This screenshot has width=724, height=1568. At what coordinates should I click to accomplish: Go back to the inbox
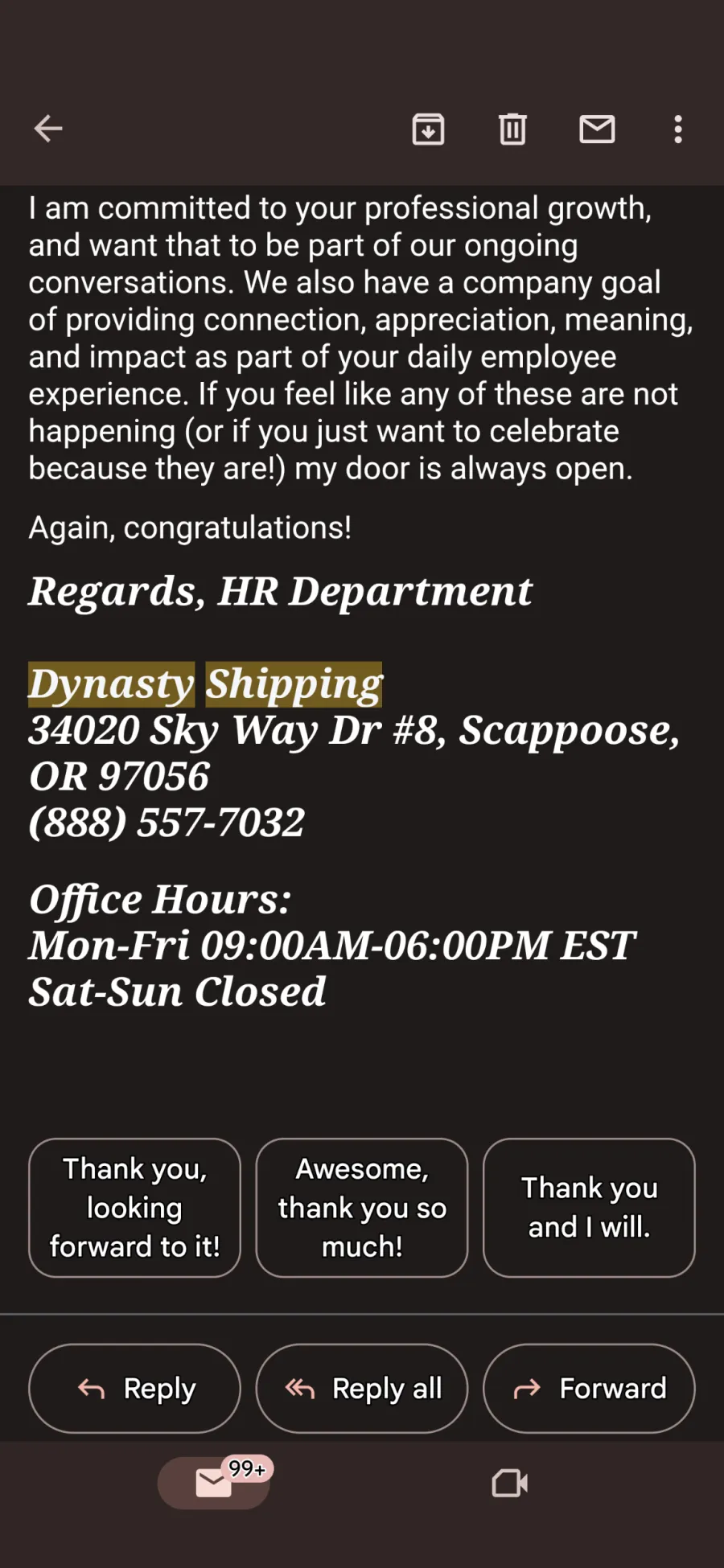[x=48, y=129]
